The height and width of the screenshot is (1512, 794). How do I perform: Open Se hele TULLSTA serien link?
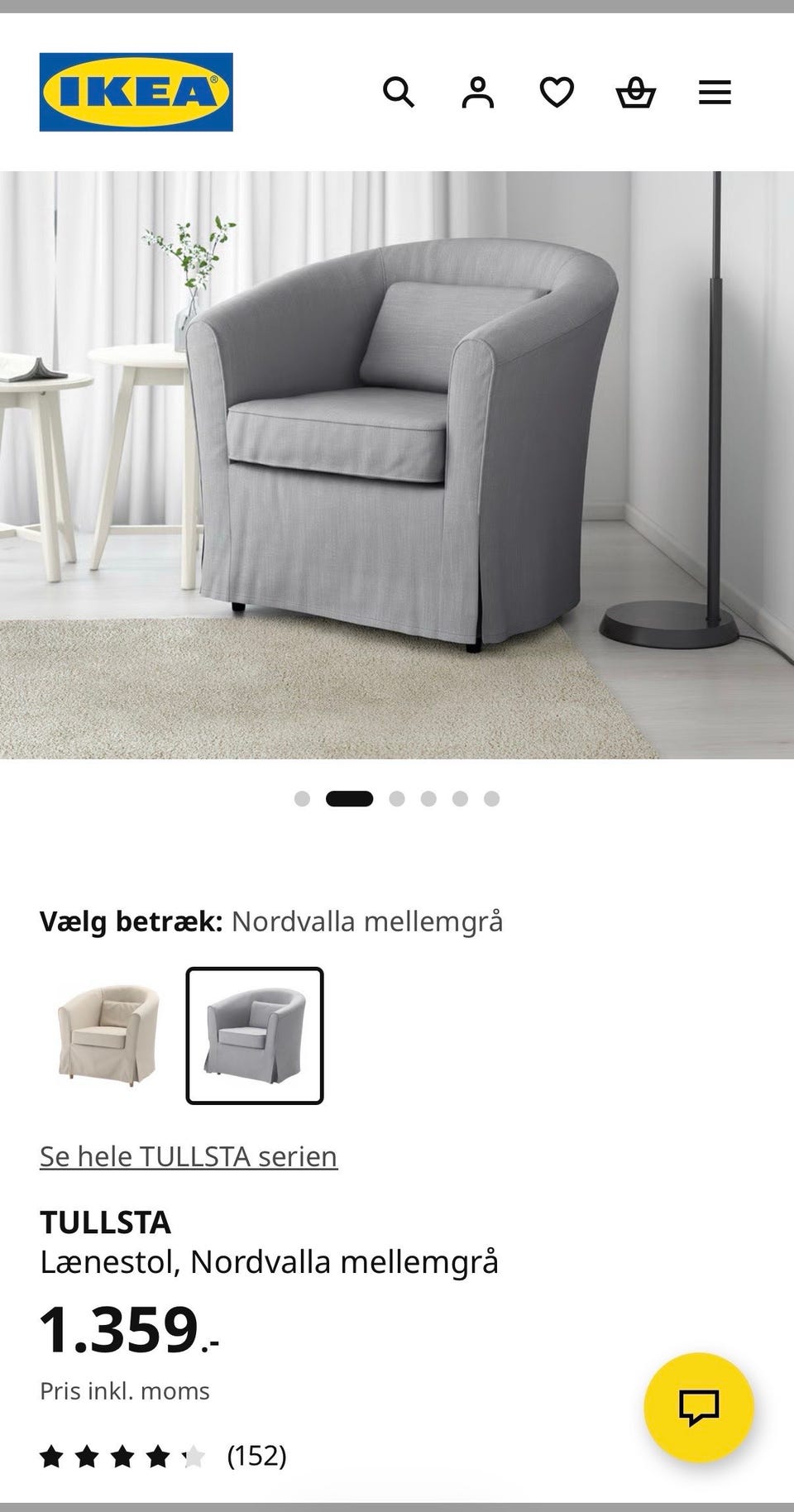coord(189,1156)
